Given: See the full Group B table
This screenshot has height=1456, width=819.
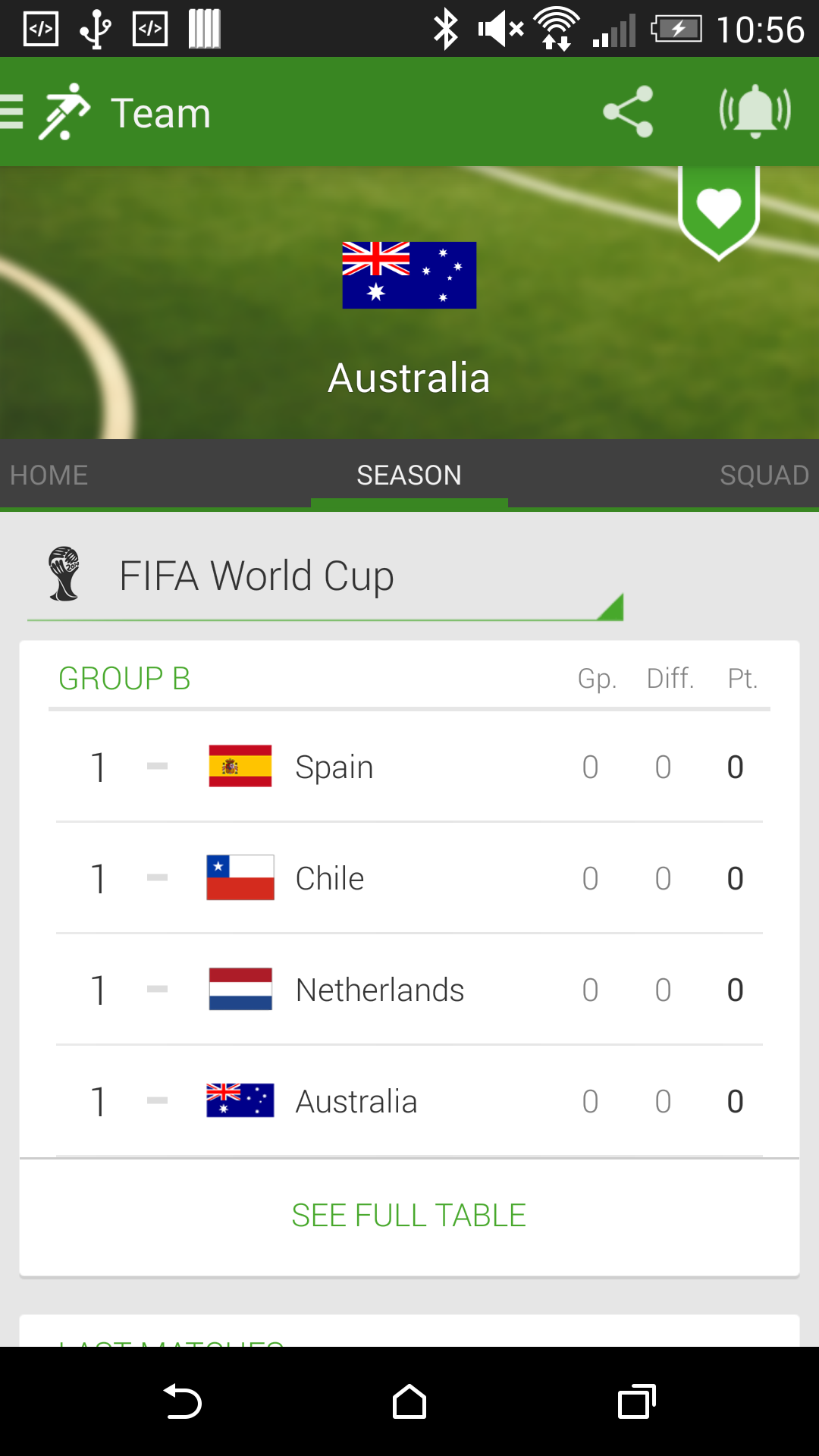Looking at the screenshot, I should [x=409, y=1216].
